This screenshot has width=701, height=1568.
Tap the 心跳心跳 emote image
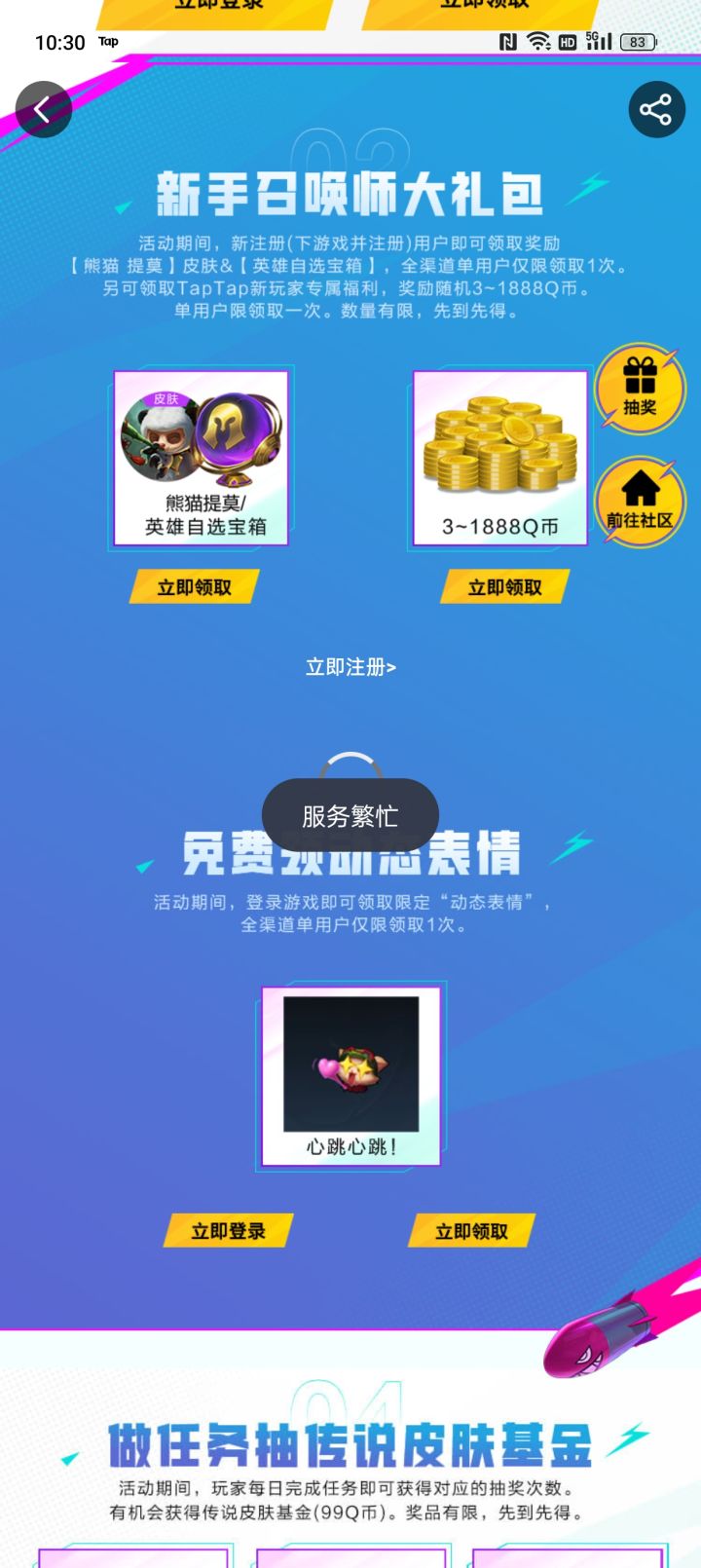coord(350,1066)
